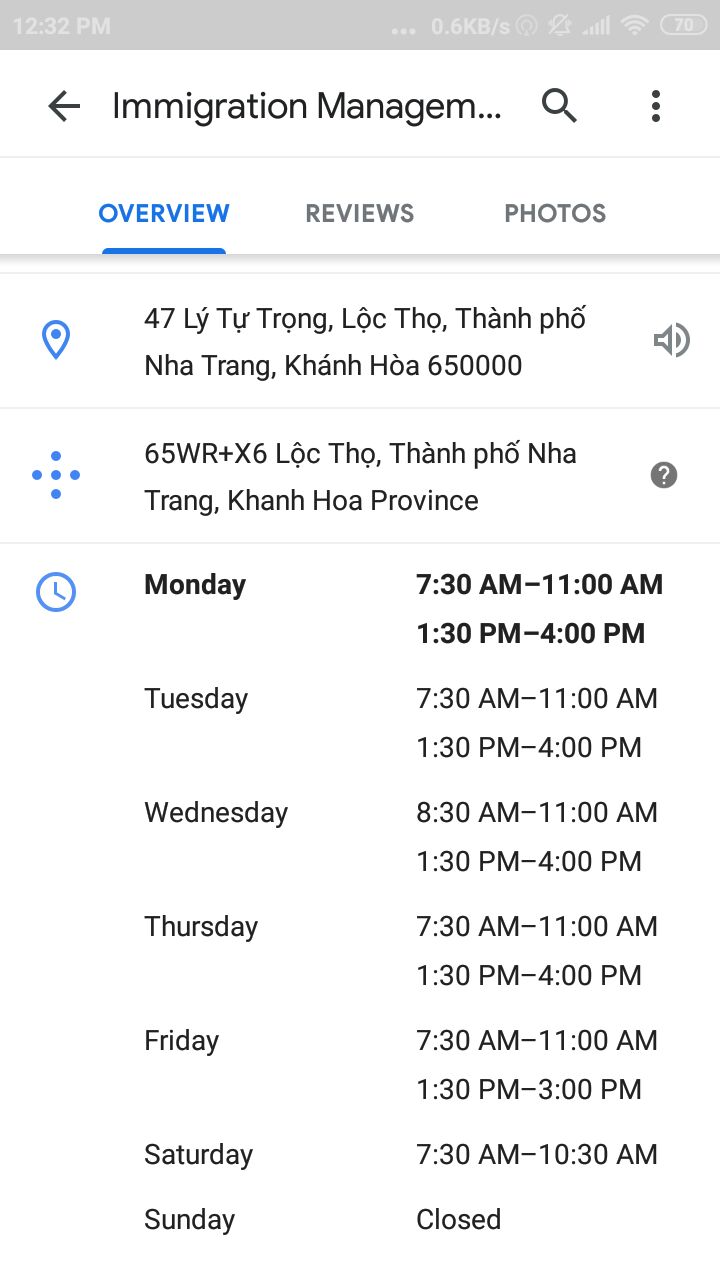Switch to the Reviews tab
This screenshot has height=1280, width=720.
(360, 213)
